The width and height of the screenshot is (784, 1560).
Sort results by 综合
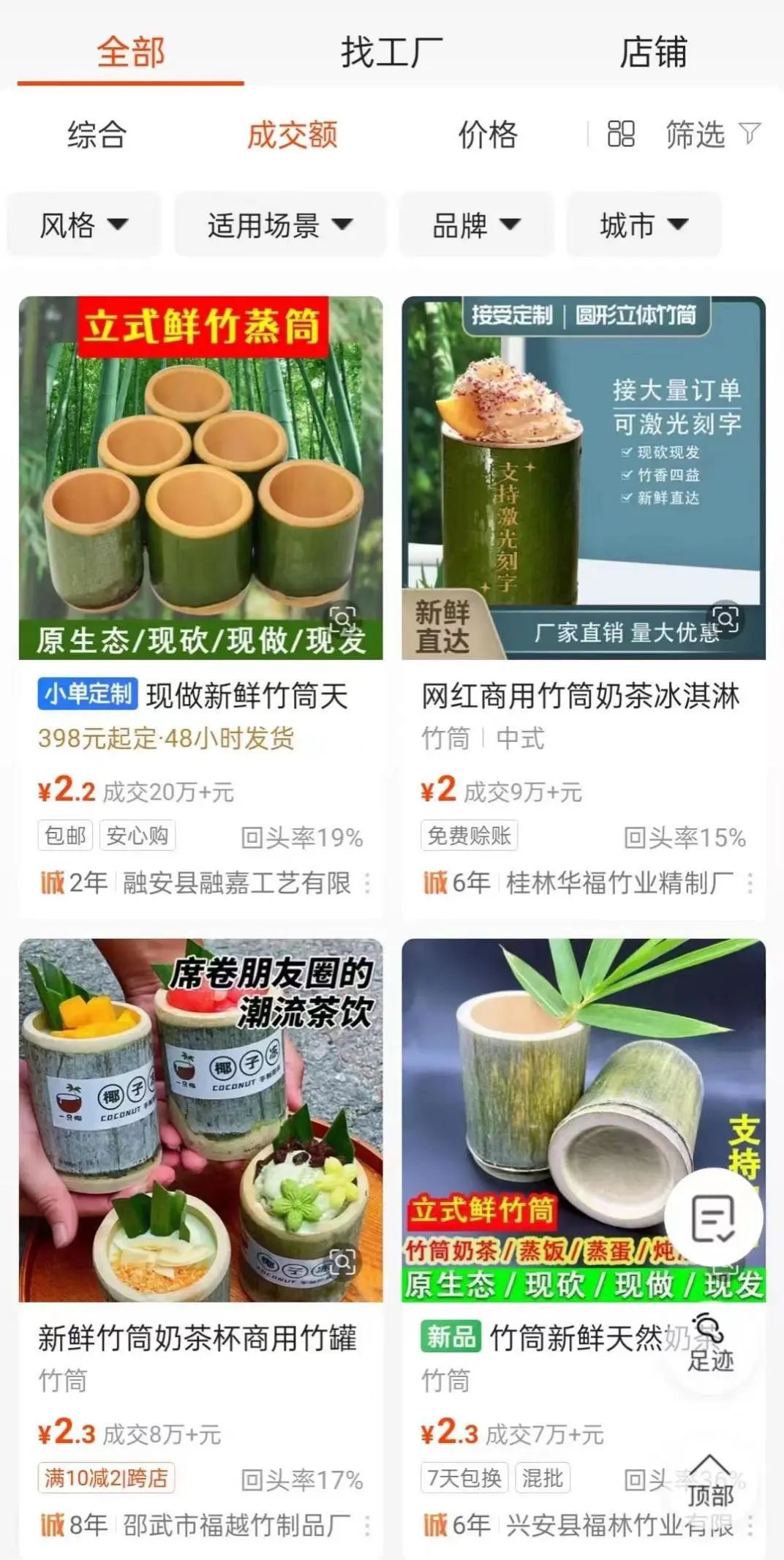pos(97,135)
